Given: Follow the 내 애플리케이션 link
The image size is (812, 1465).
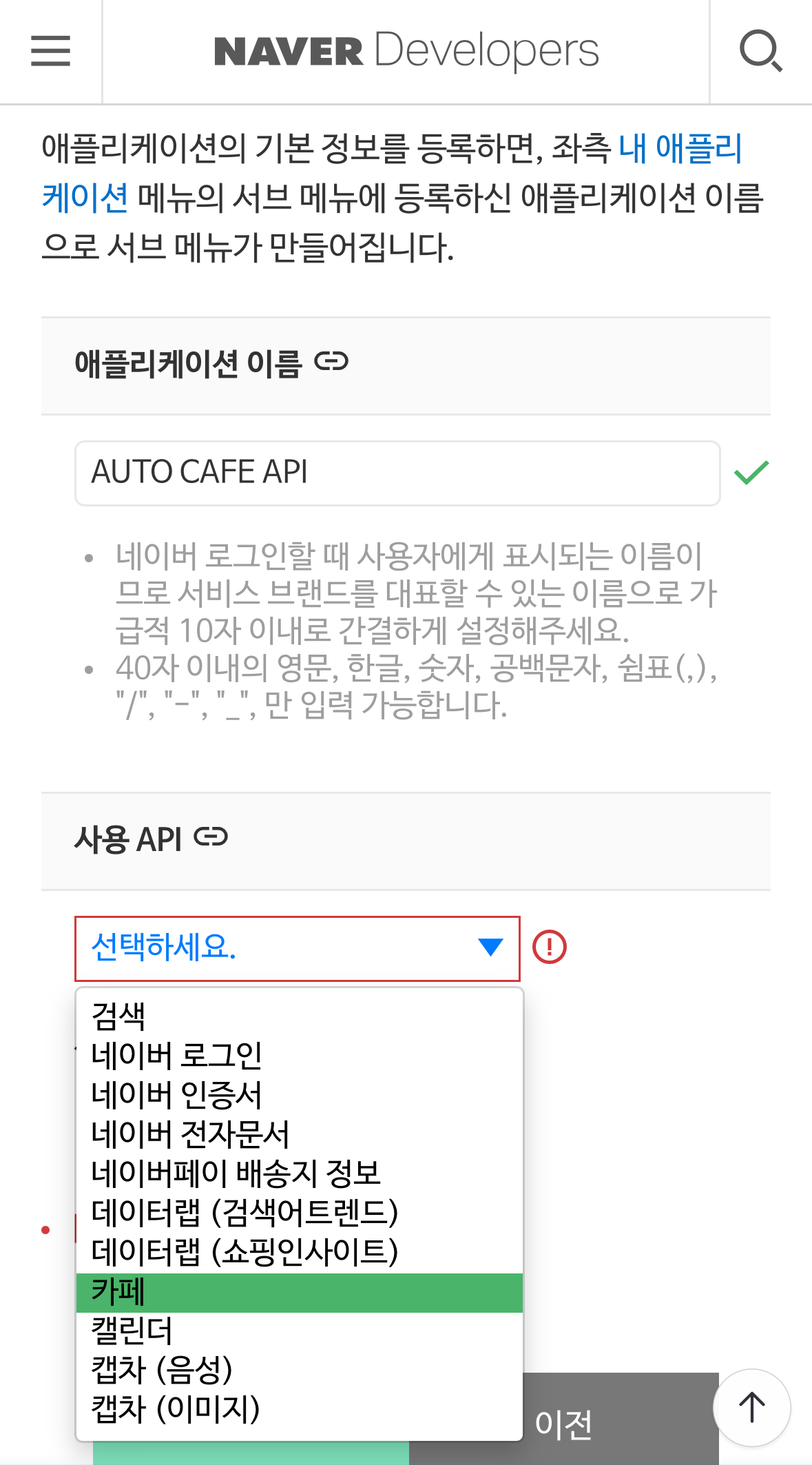Looking at the screenshot, I should click(679, 150).
